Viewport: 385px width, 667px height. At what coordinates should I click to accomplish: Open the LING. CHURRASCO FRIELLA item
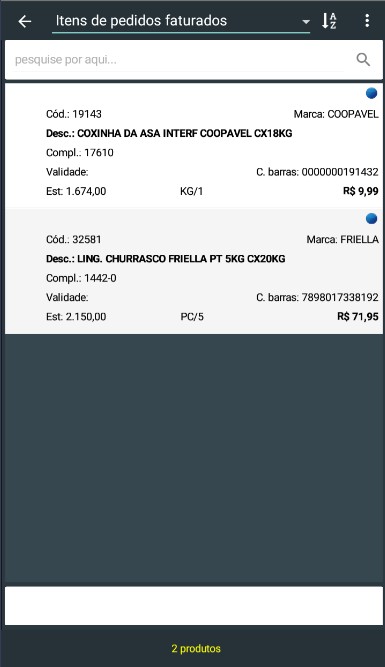[x=194, y=271]
